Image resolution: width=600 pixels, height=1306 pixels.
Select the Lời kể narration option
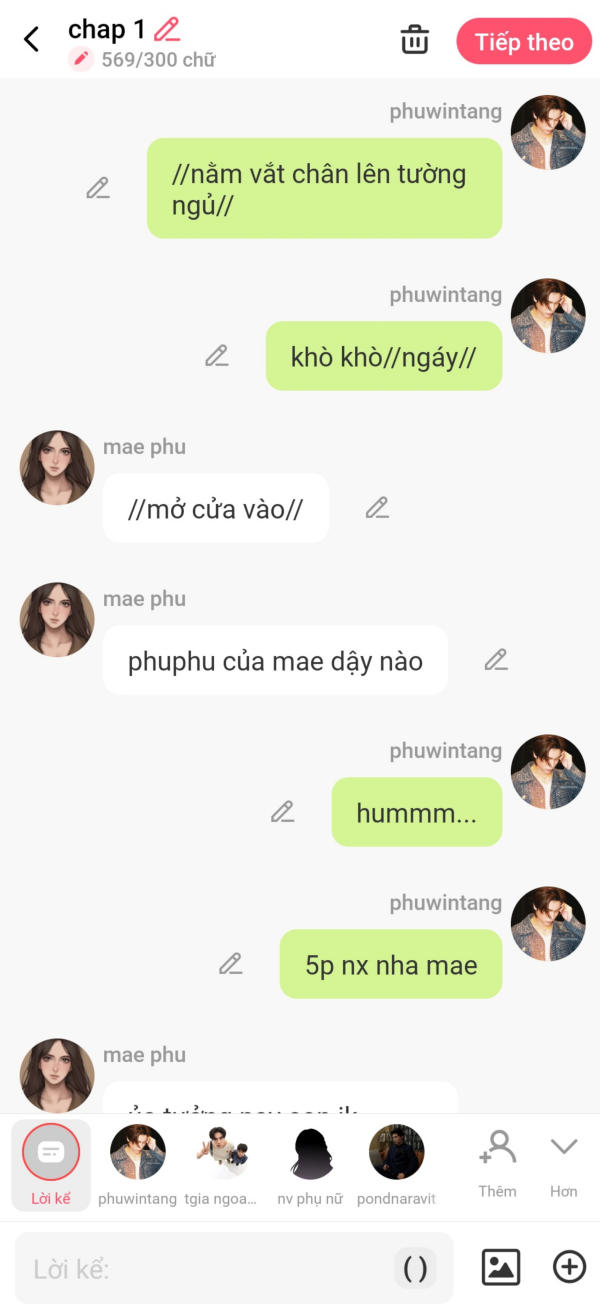(x=51, y=1163)
